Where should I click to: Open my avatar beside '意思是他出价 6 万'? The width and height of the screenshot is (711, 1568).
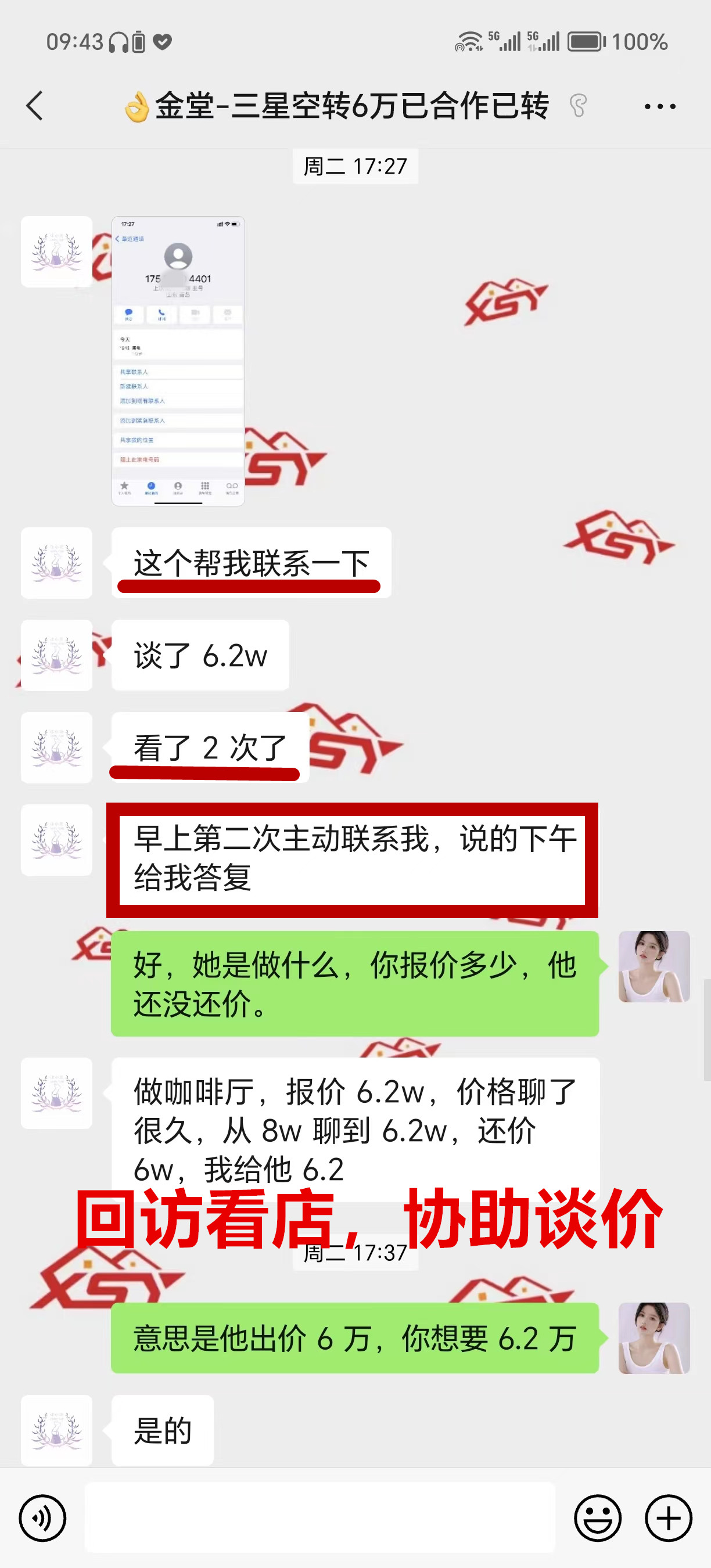[x=653, y=1337]
